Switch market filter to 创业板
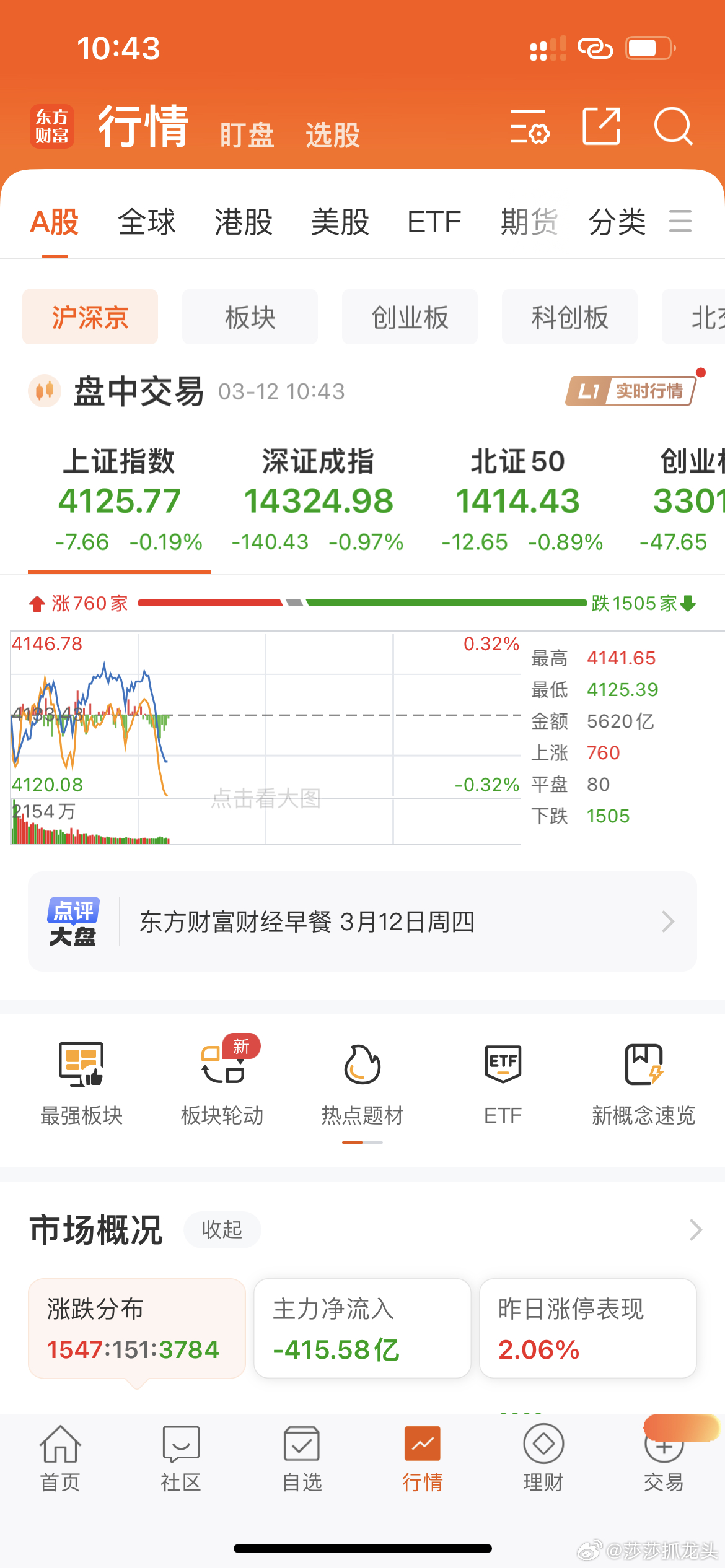725x1568 pixels. point(409,317)
